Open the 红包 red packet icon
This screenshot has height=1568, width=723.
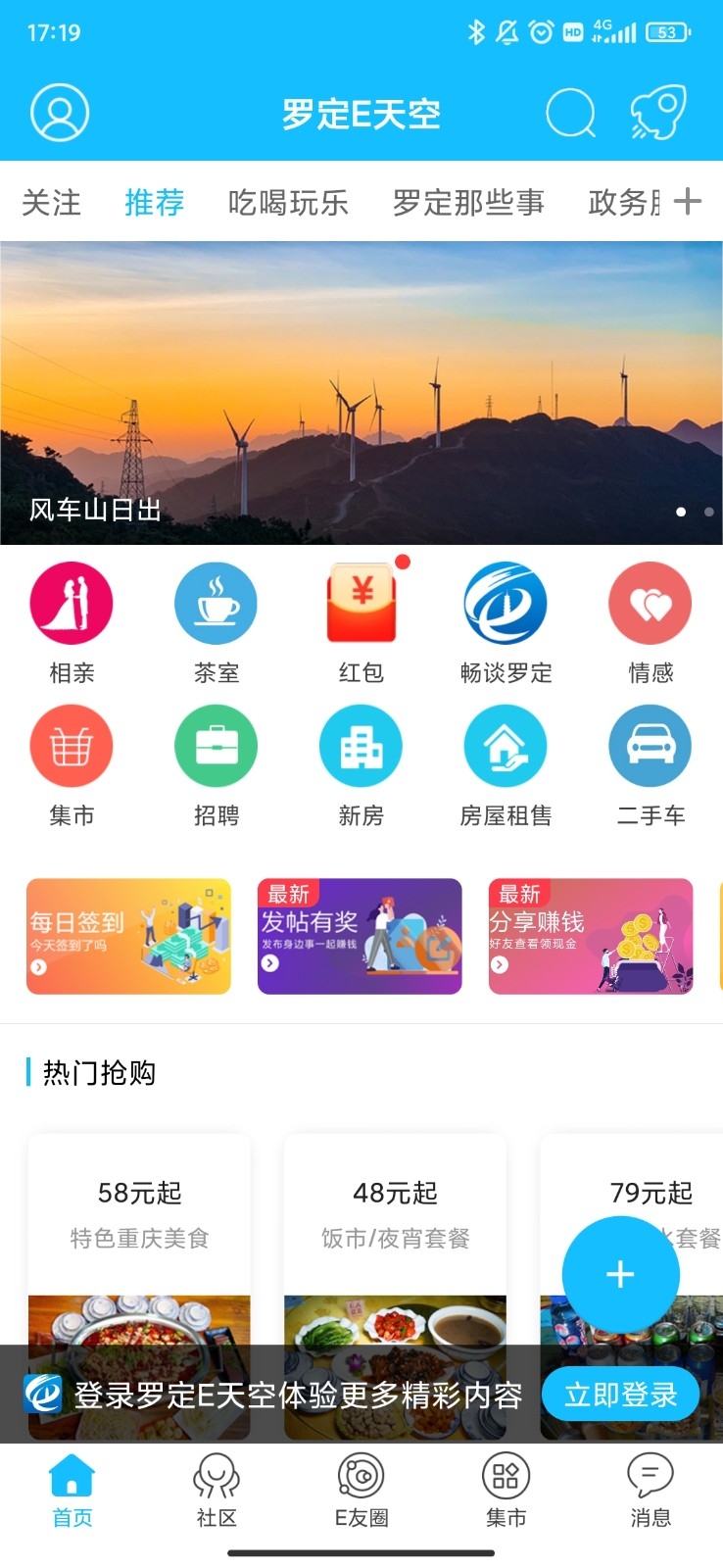pyautogui.click(x=360, y=603)
